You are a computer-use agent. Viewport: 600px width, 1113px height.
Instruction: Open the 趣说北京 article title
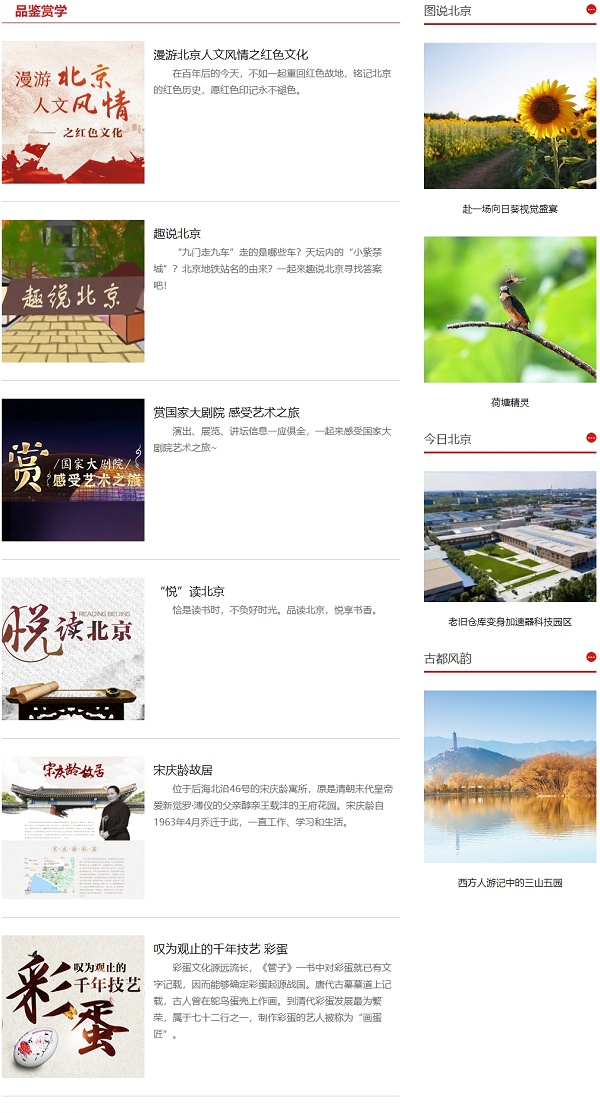[x=177, y=233]
